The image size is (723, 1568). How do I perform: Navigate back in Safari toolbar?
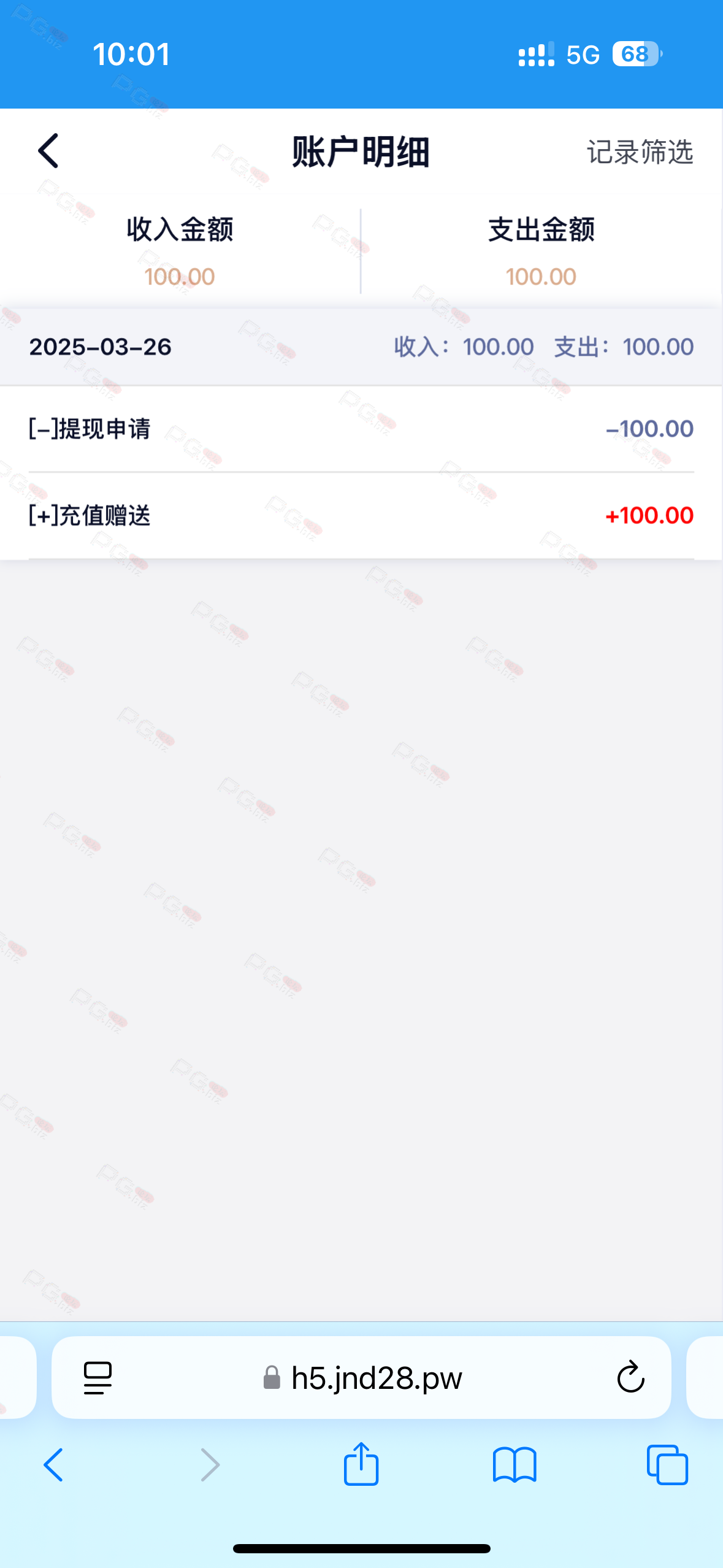[x=53, y=1465]
